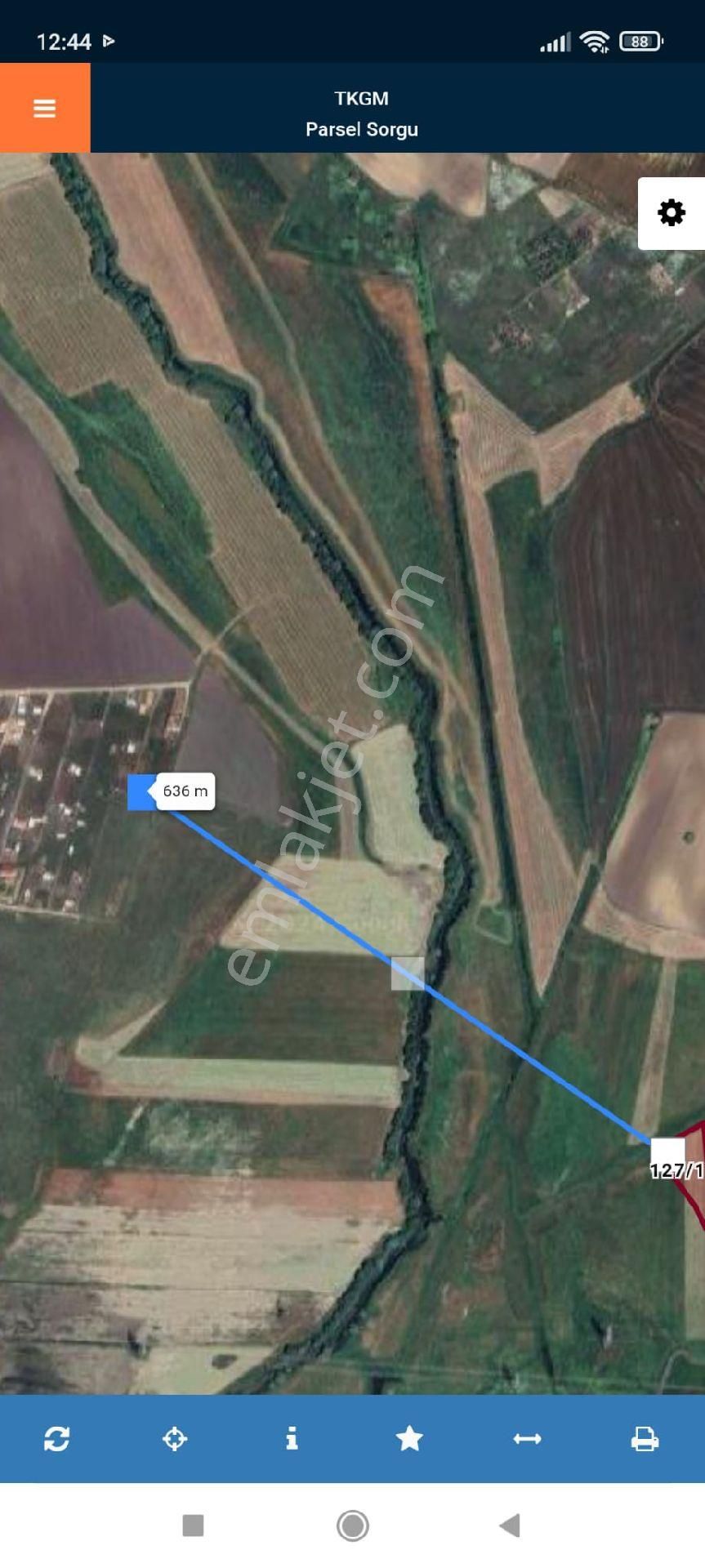Tap the gray midpoint handle on line
705x1568 pixels.
[408, 973]
